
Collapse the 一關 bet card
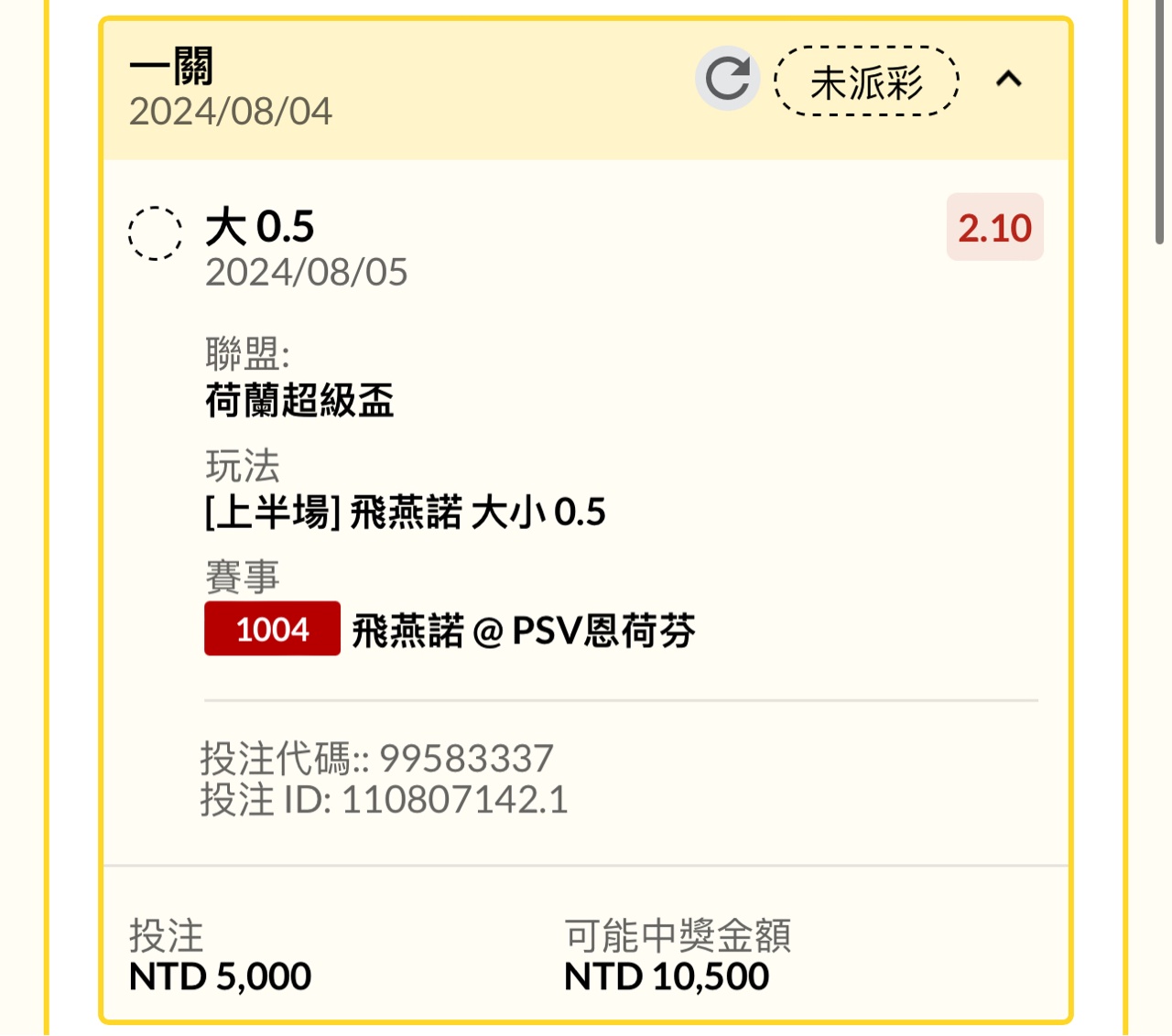[1008, 80]
